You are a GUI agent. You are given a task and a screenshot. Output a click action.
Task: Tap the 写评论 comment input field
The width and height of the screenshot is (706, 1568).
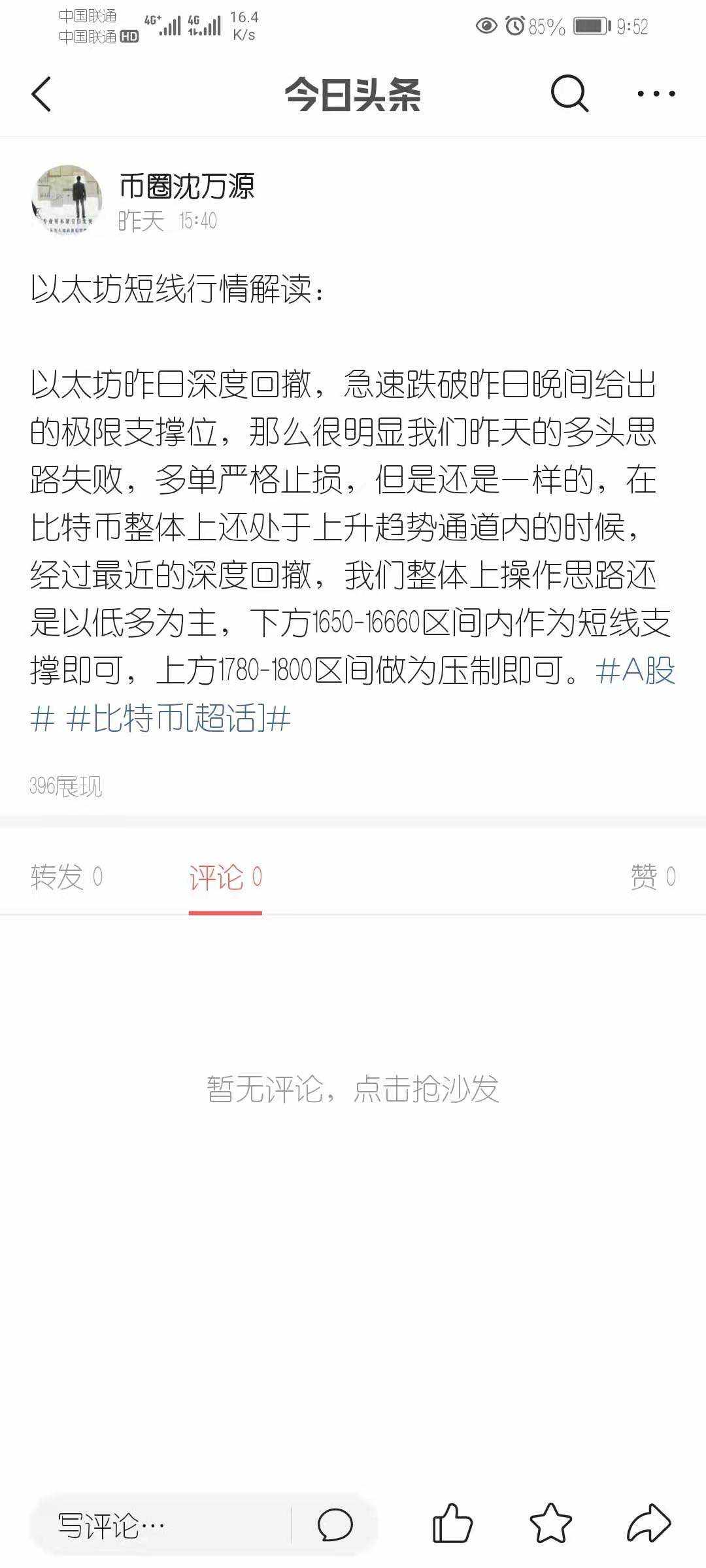(161, 1526)
